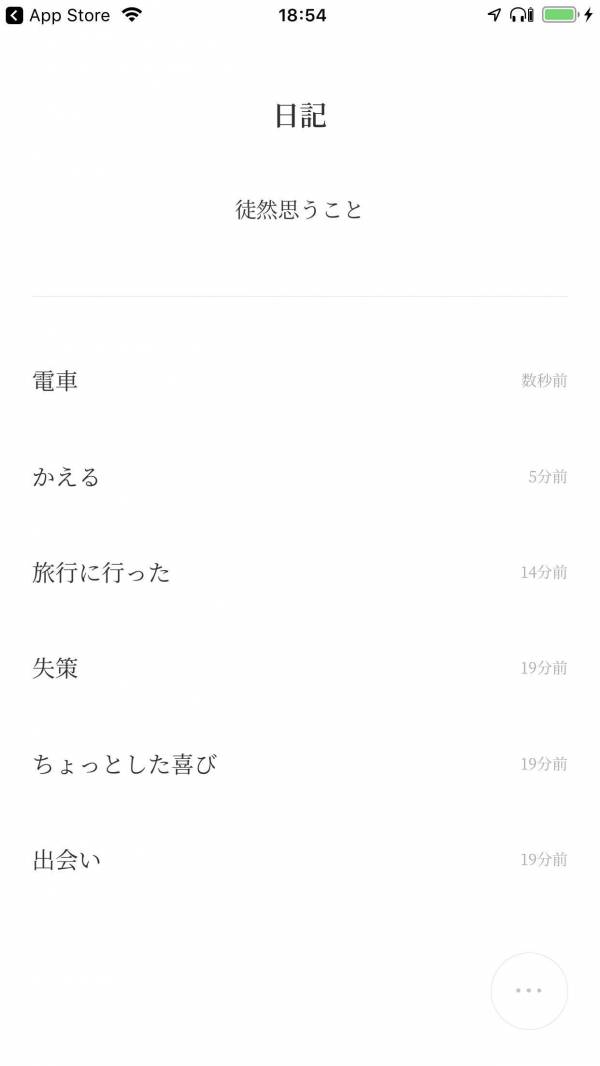600x1066 pixels.
Task: Select the 旅行に行った diary entry
Action: (x=300, y=572)
